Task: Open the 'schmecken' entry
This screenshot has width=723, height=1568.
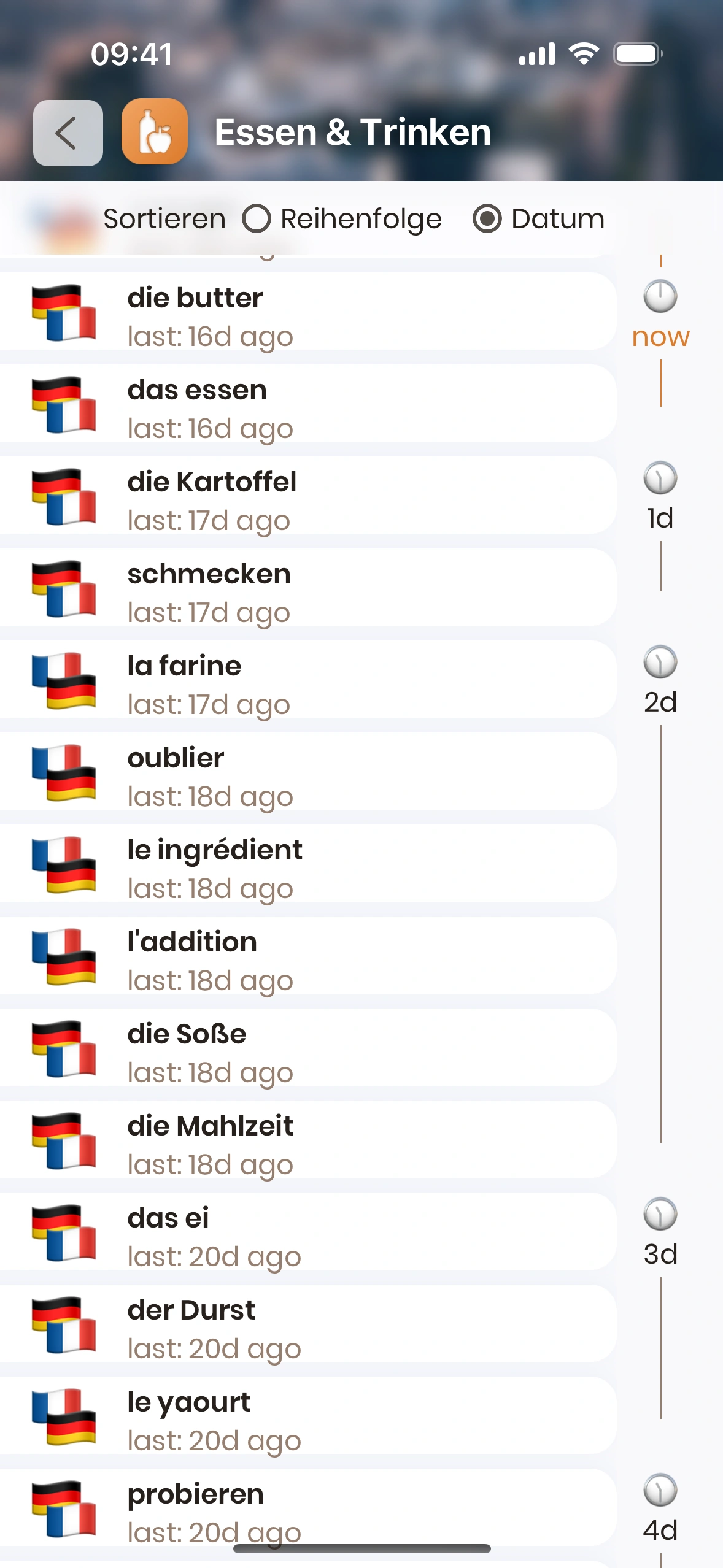Action: (x=307, y=588)
